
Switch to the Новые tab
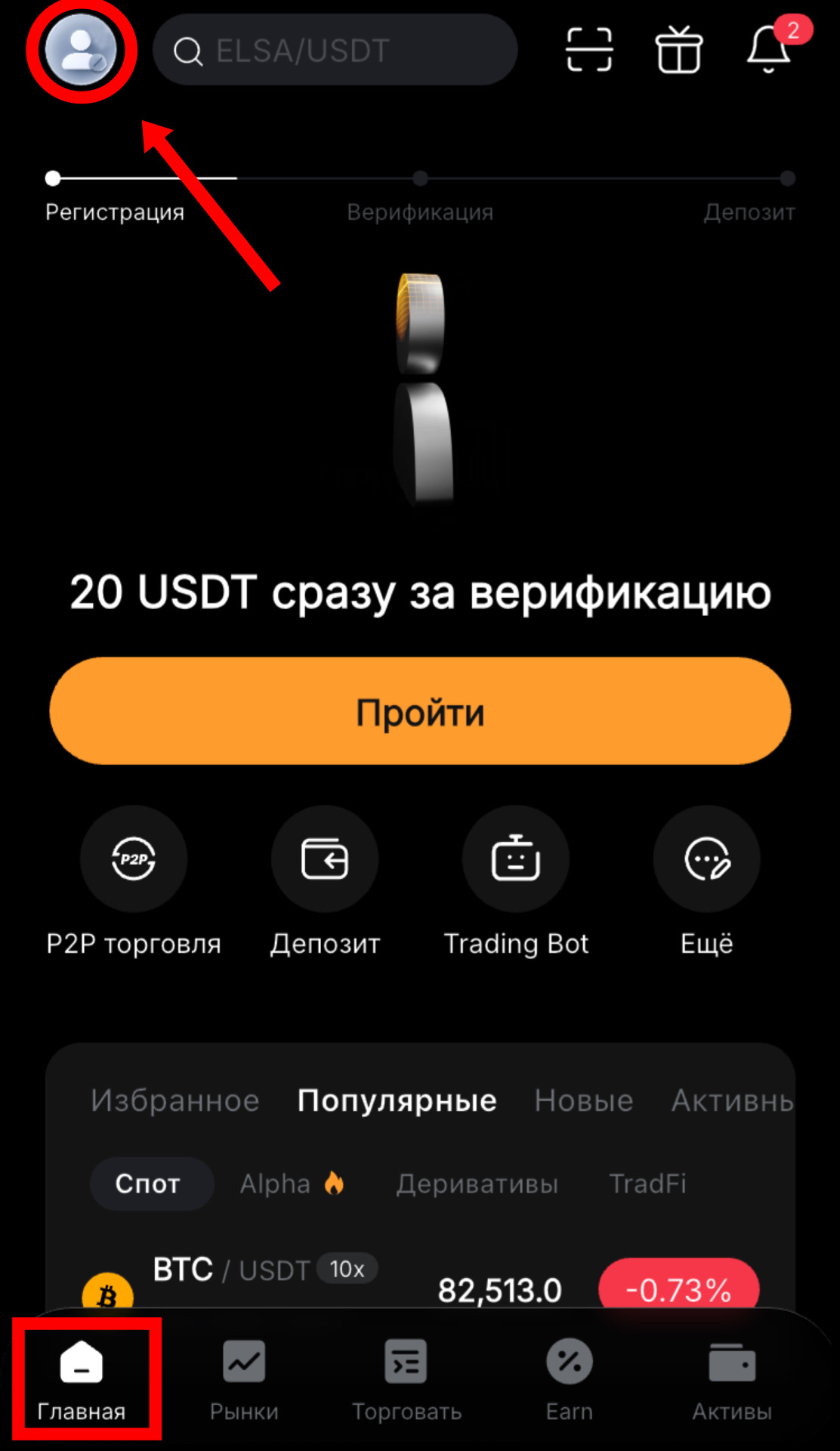click(584, 1100)
